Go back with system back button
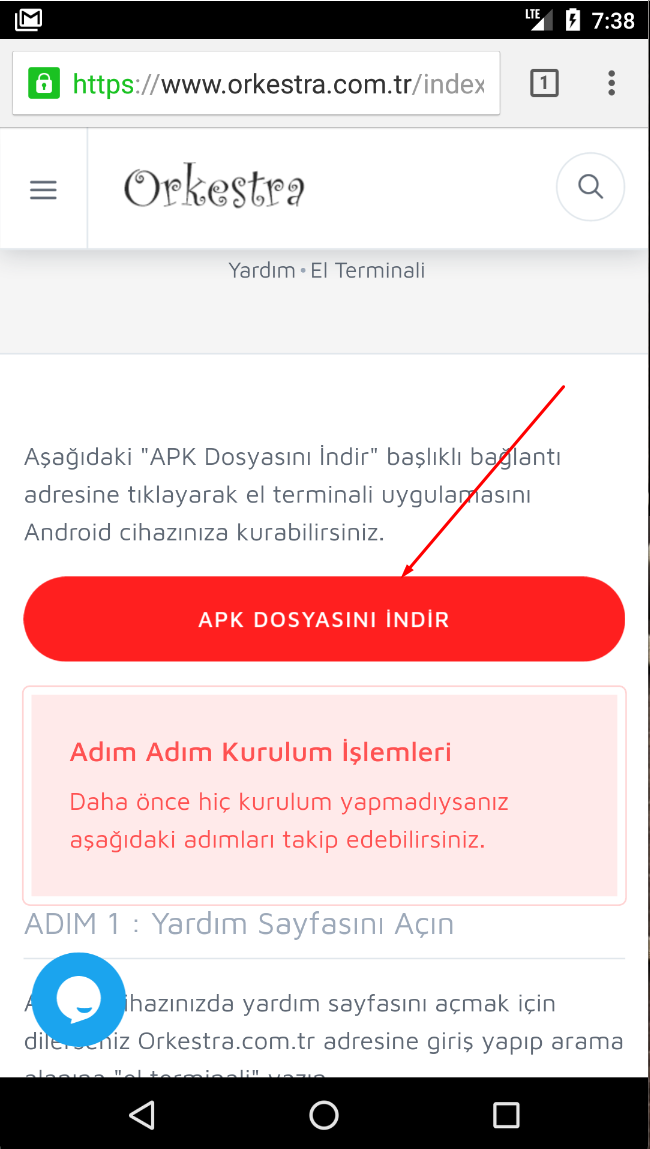Viewport: 650px width, 1149px height. [142, 1114]
